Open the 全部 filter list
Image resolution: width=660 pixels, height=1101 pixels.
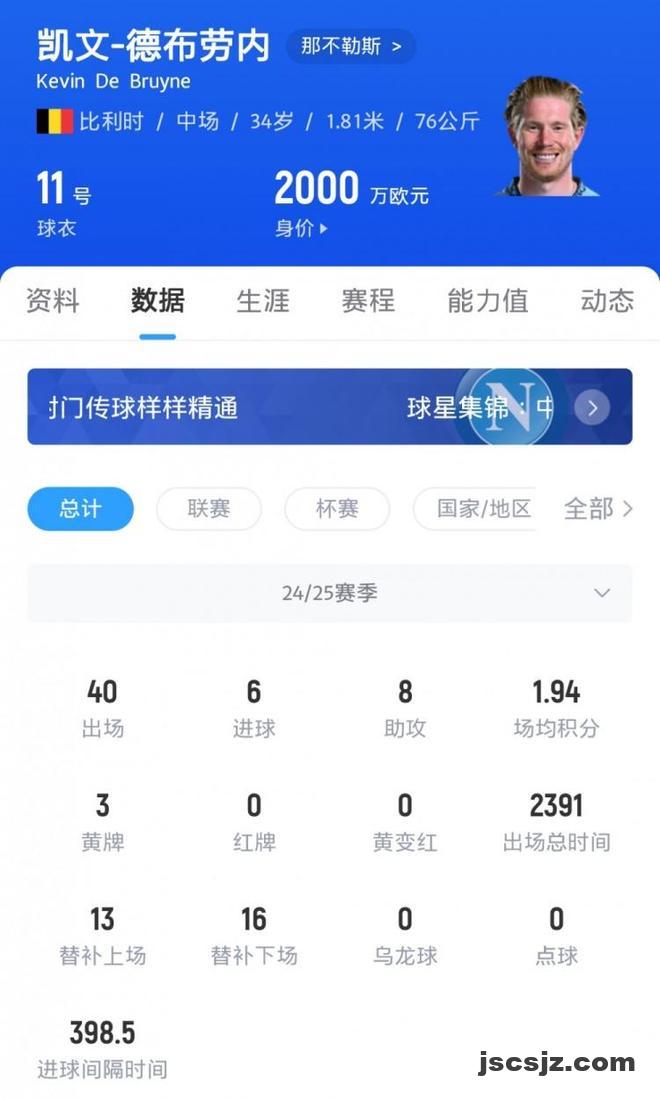point(598,509)
